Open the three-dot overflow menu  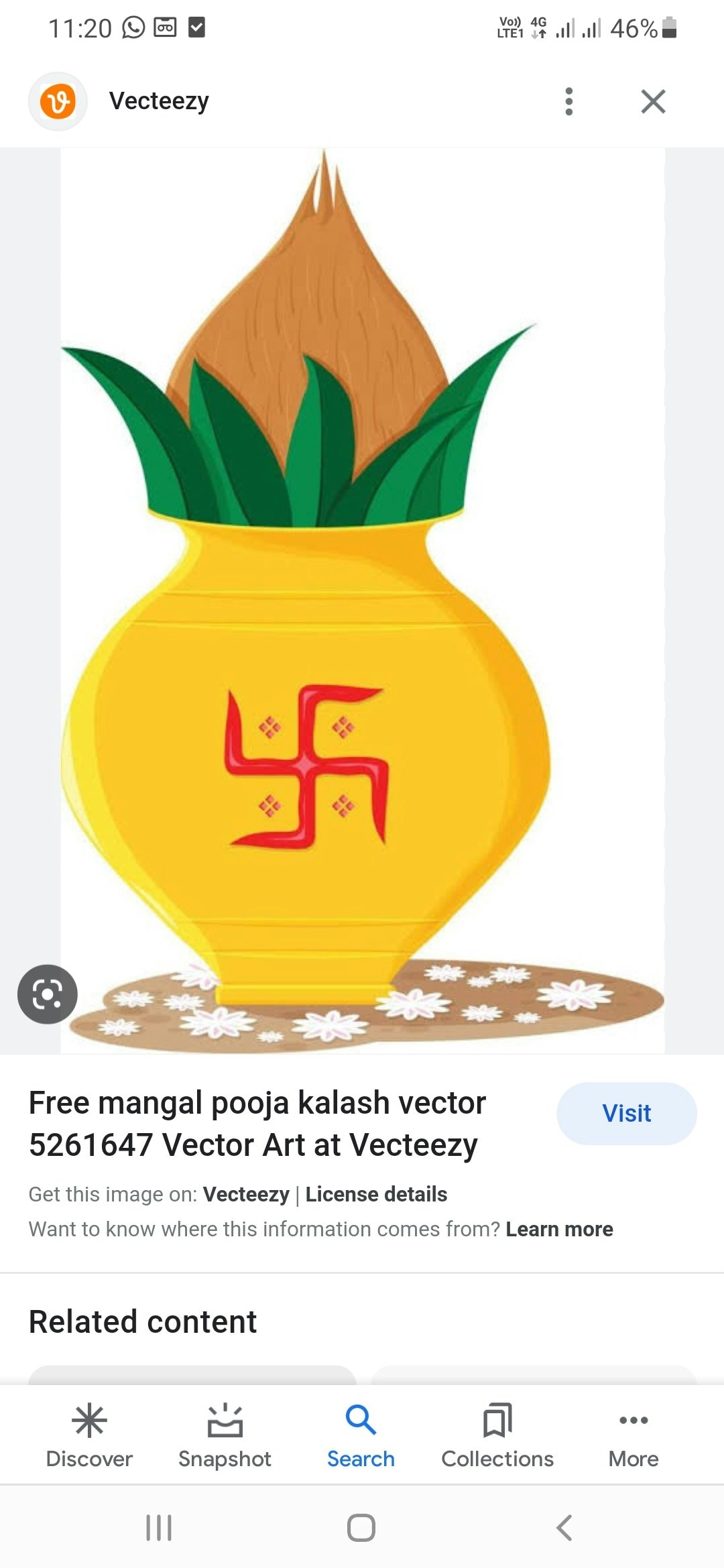coord(568,102)
